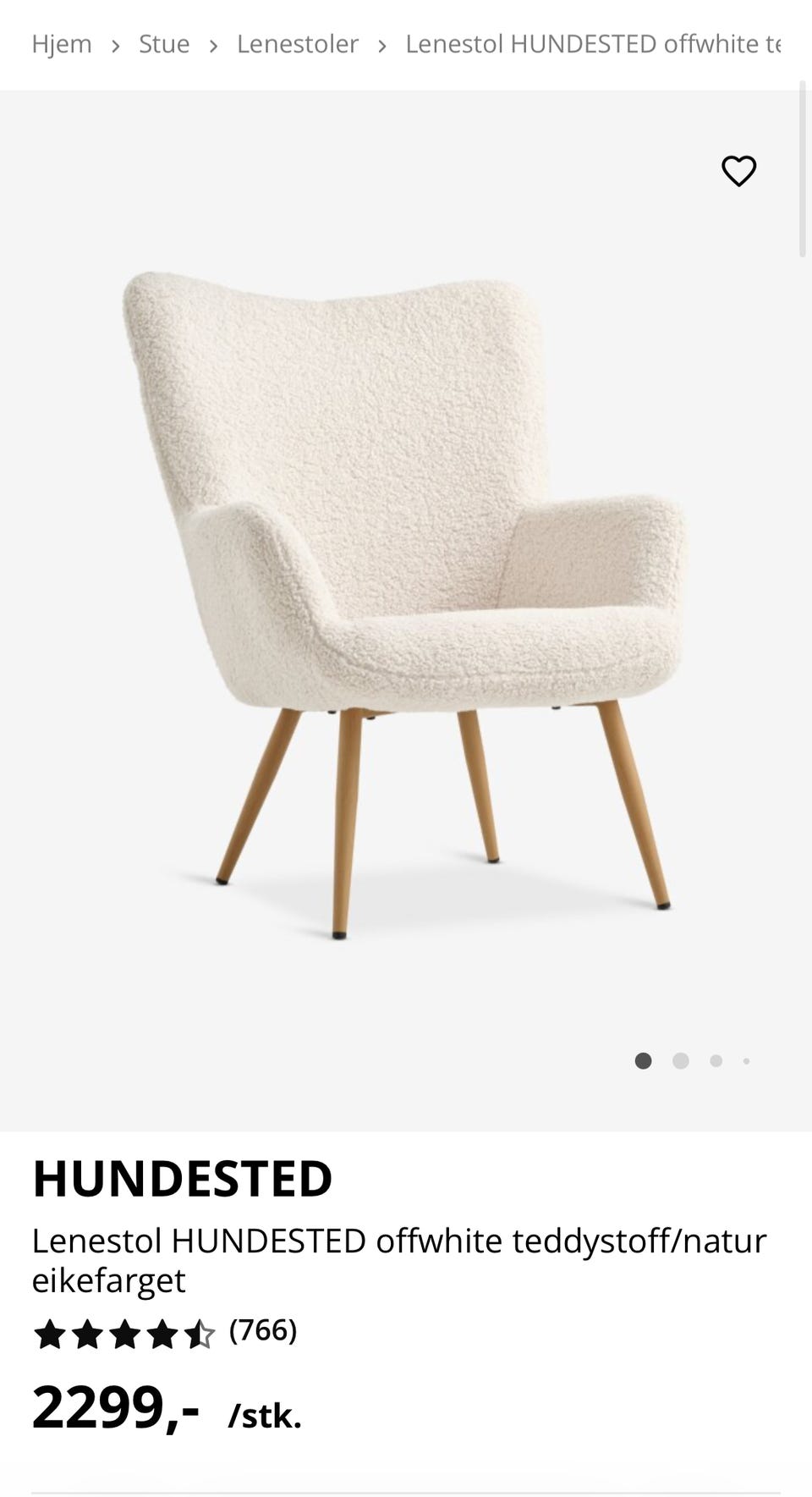
Task: View the 766 customer reviews
Action: tap(263, 1331)
